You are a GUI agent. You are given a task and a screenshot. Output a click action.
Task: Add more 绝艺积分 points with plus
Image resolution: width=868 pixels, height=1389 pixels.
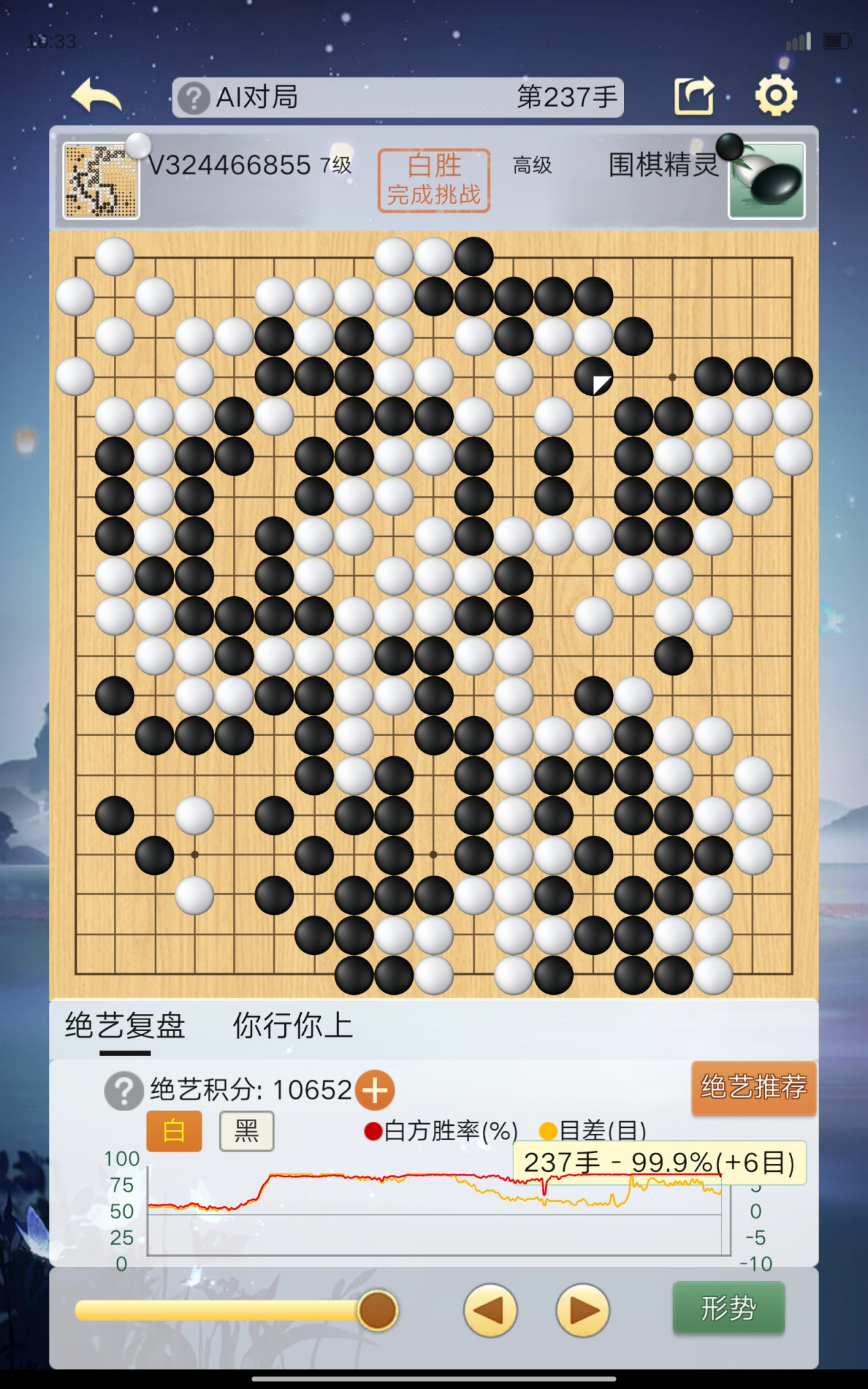[x=375, y=1091]
